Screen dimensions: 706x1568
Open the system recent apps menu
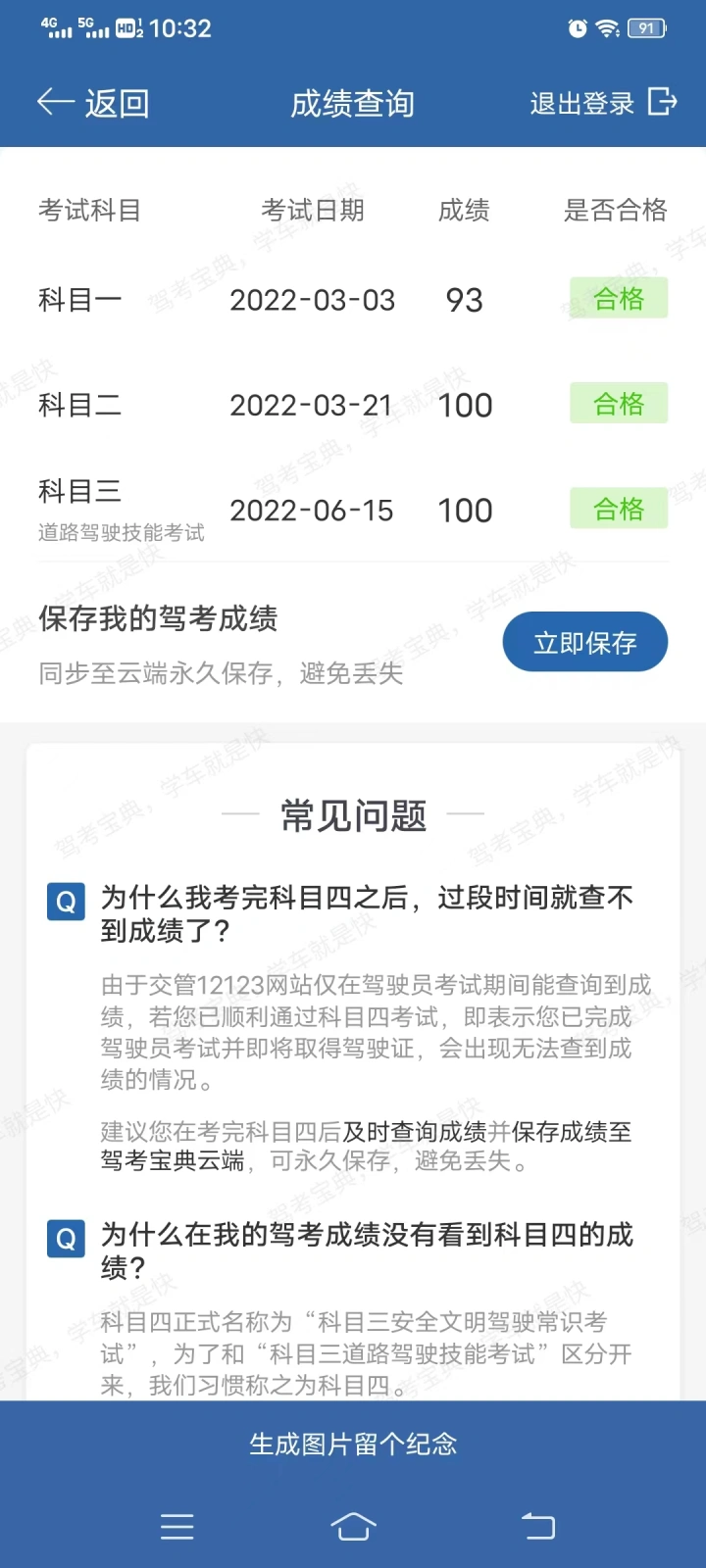click(x=176, y=1526)
